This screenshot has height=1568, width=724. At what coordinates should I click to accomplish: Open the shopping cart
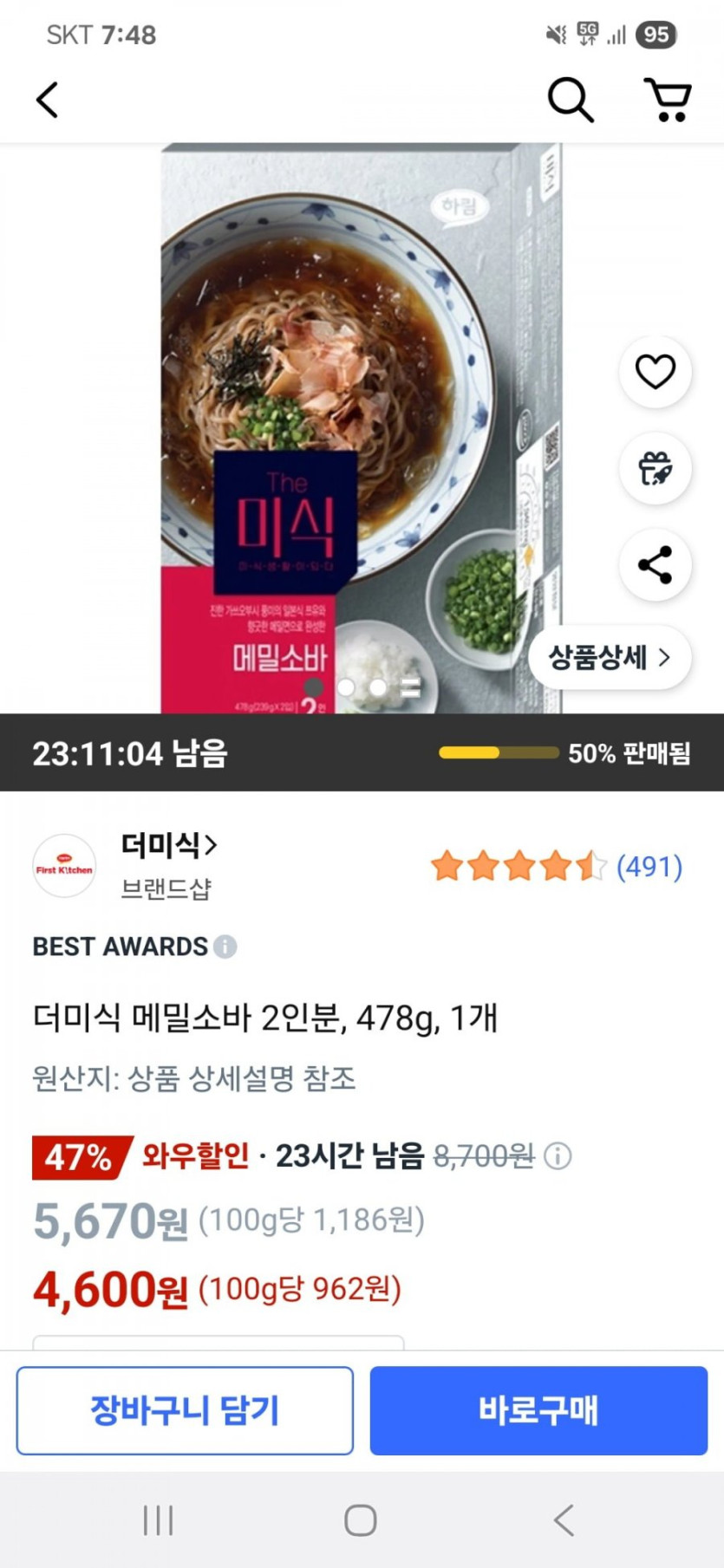(x=667, y=100)
